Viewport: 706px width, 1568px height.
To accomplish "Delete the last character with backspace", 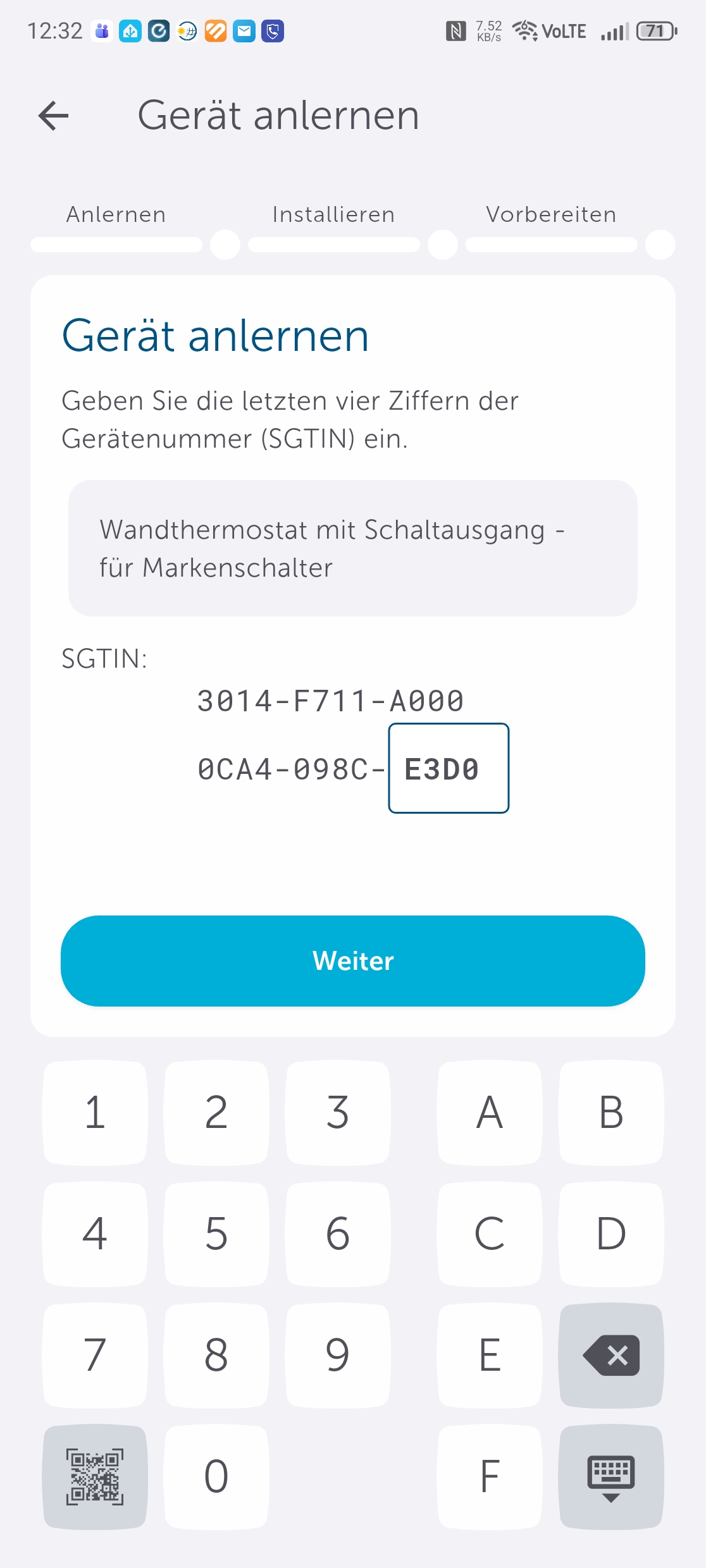I will pos(611,1355).
